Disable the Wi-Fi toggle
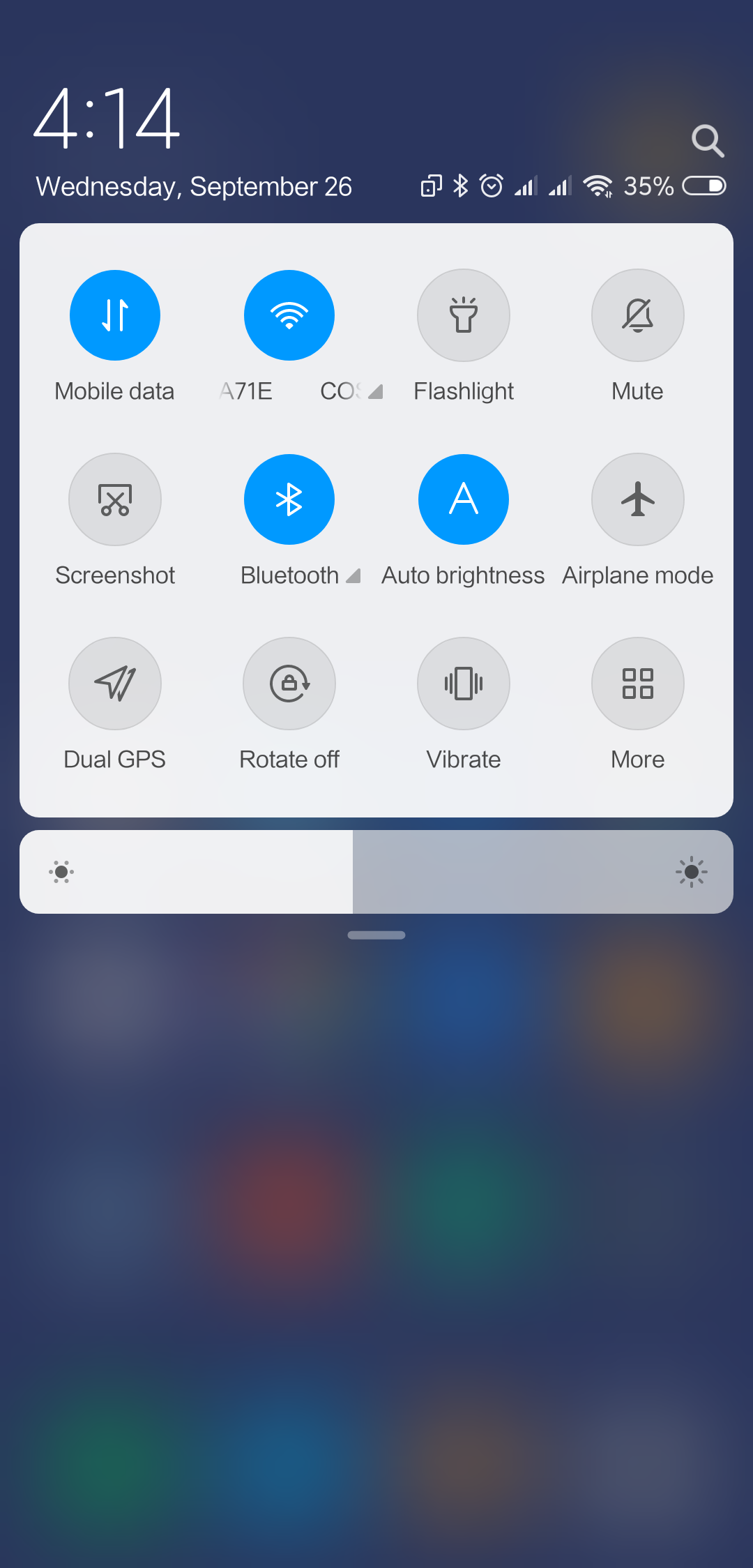753x1568 pixels. (x=289, y=315)
